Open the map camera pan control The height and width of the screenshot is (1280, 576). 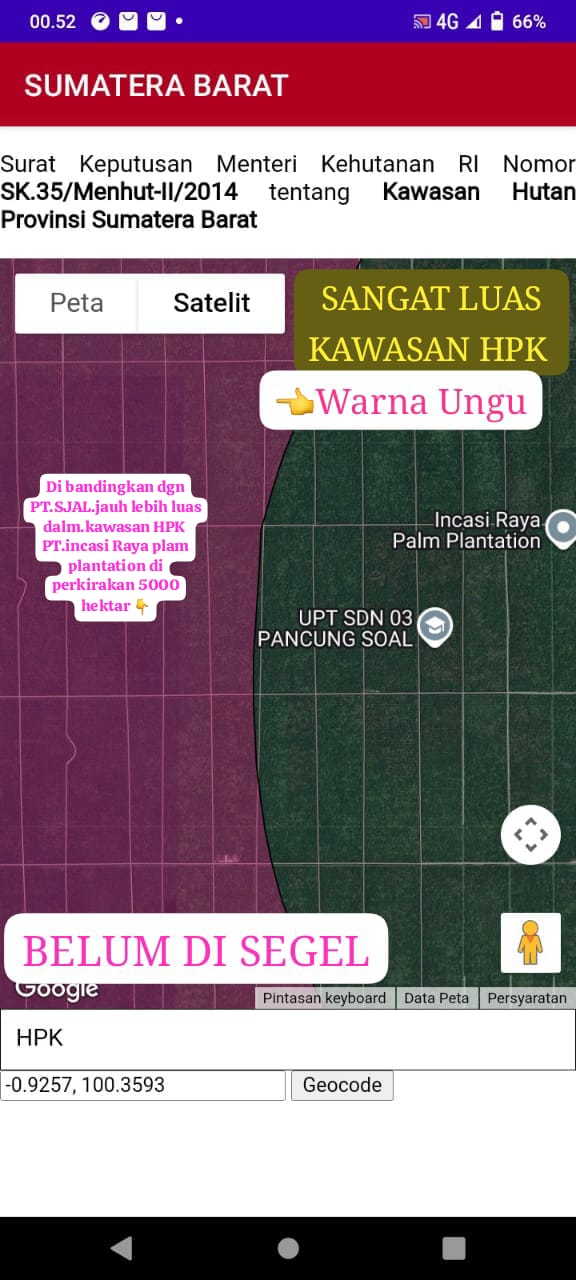coord(531,834)
